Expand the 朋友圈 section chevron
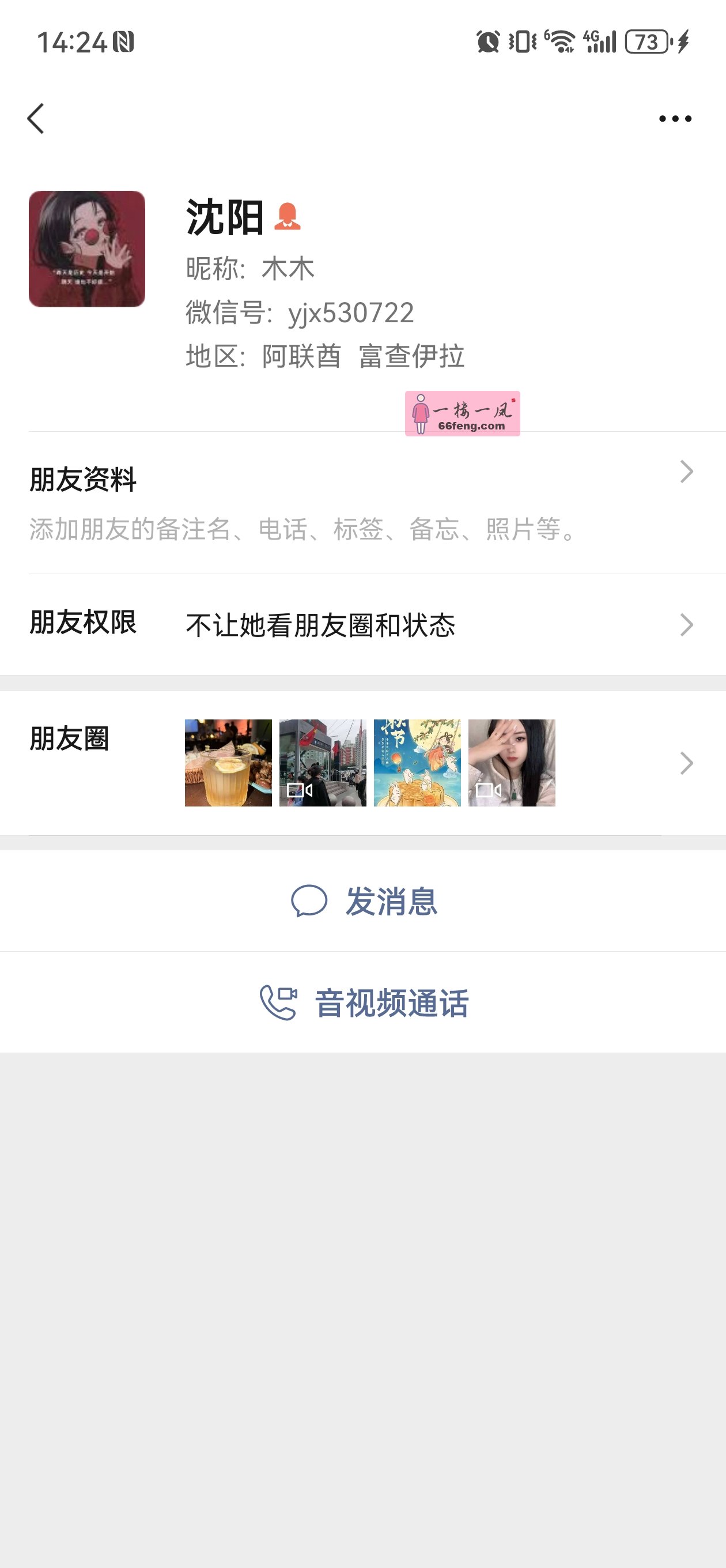This screenshot has height=1568, width=726. (687, 763)
